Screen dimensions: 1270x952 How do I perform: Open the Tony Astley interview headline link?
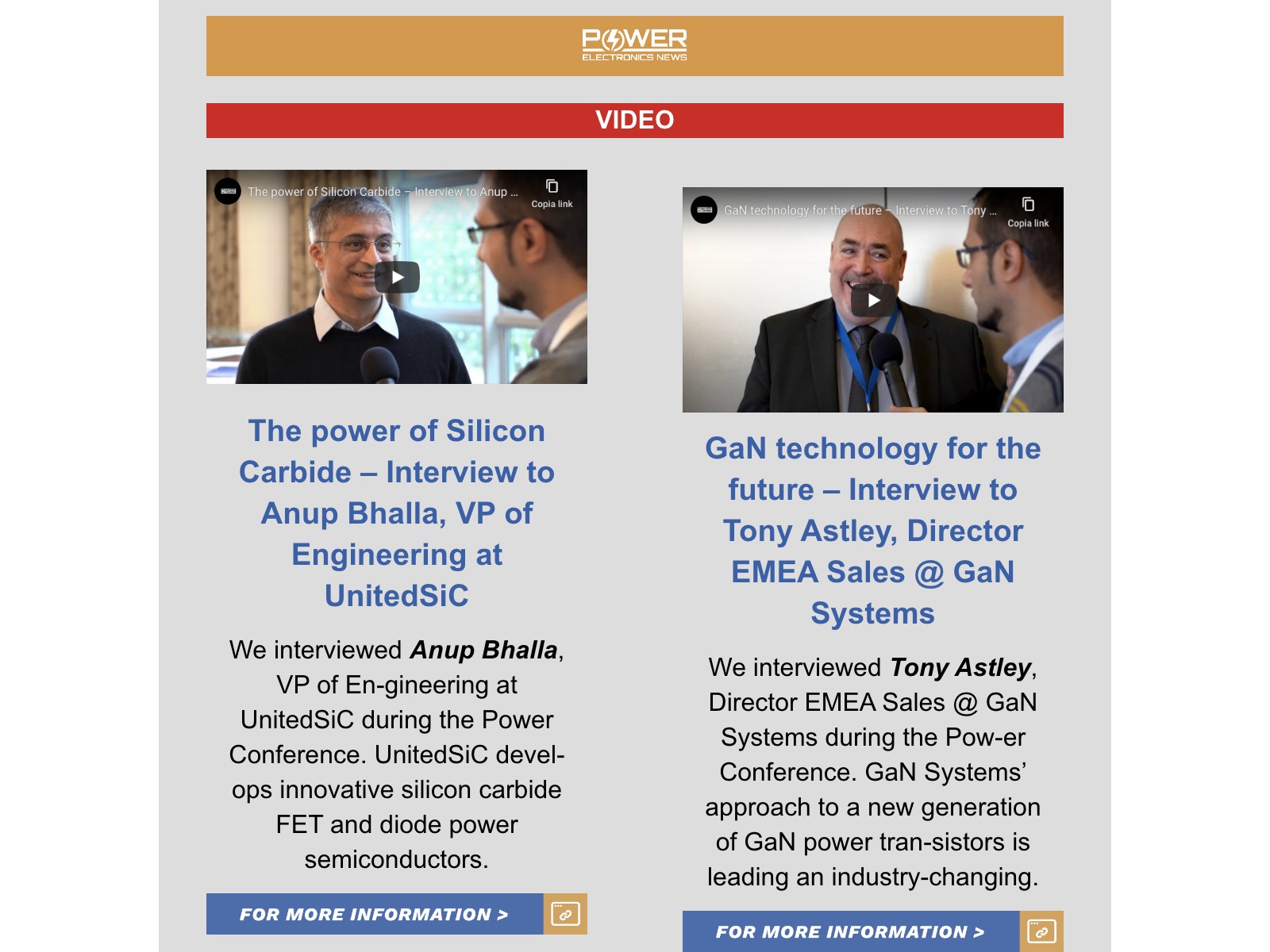(873, 530)
